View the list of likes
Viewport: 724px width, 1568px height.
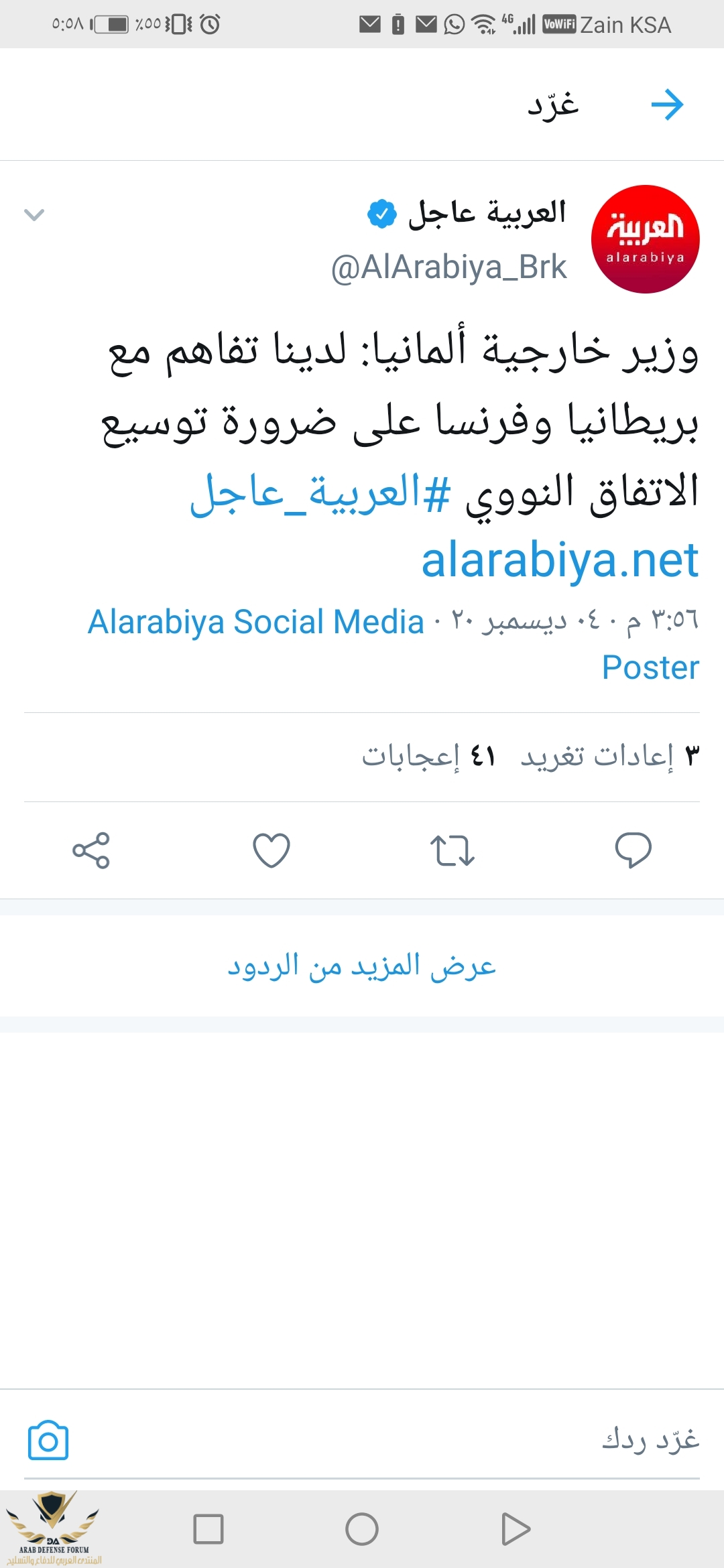429,756
